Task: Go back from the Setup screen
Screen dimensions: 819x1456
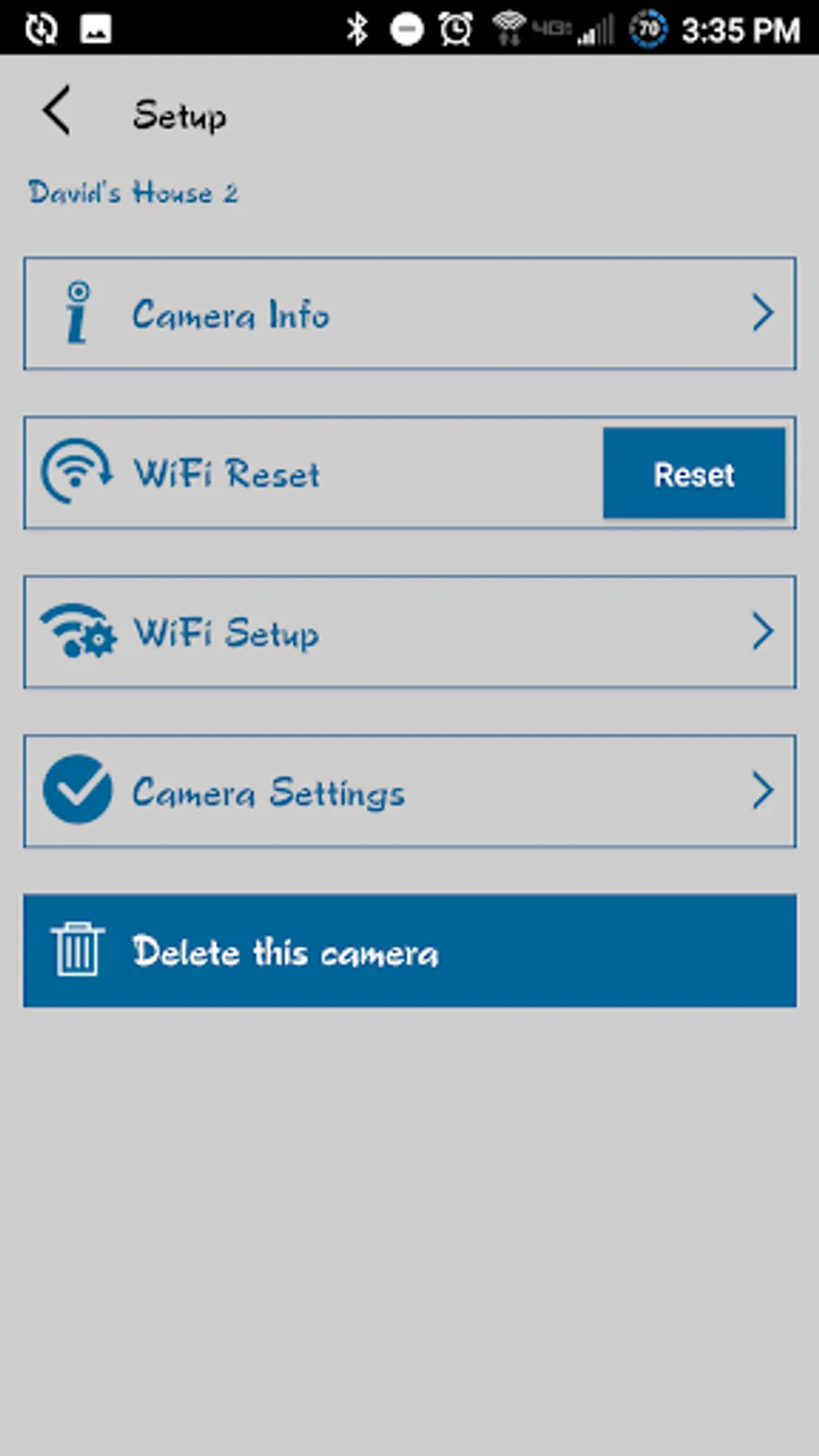Action: click(x=56, y=112)
